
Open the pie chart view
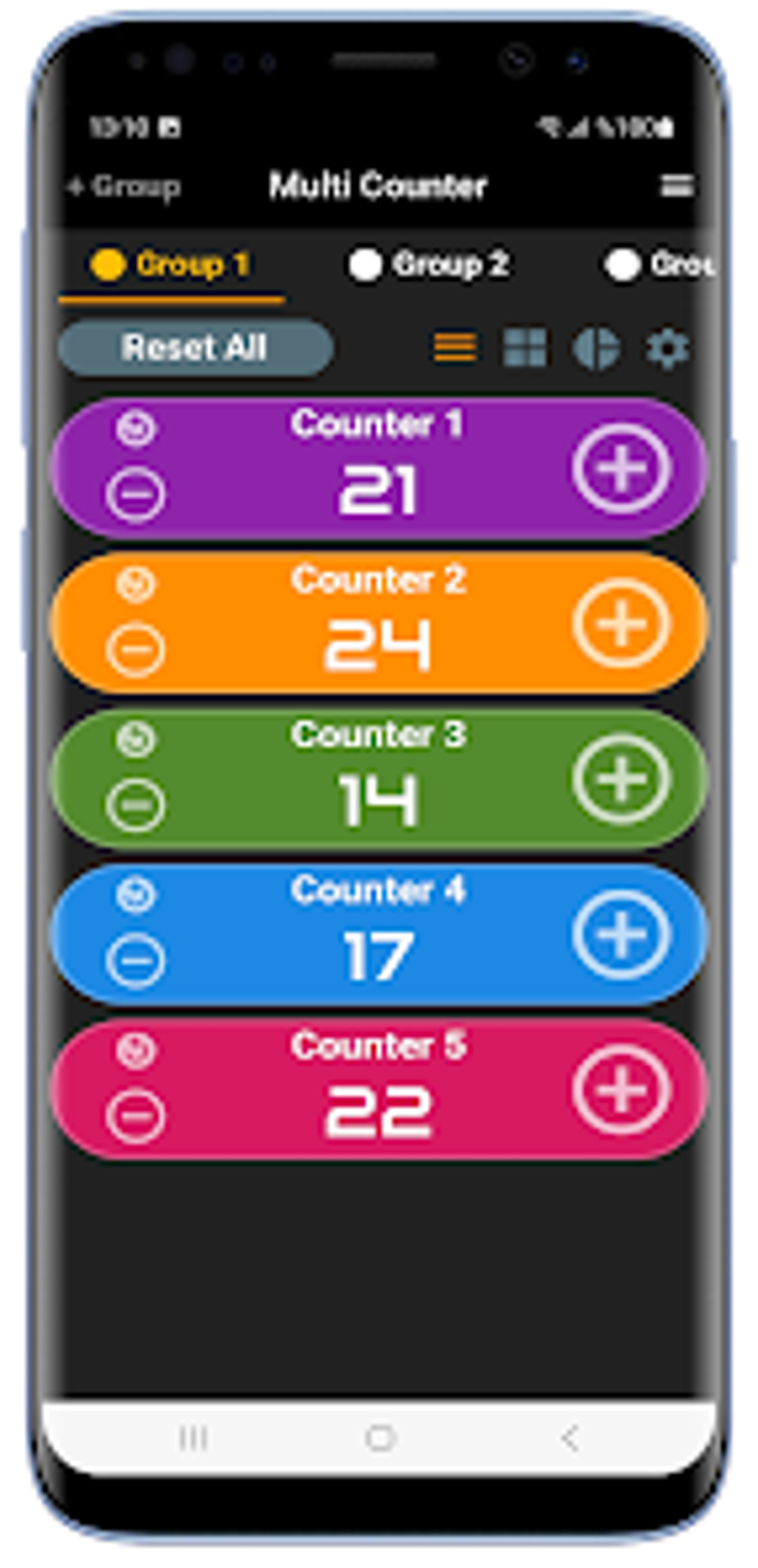[x=596, y=348]
